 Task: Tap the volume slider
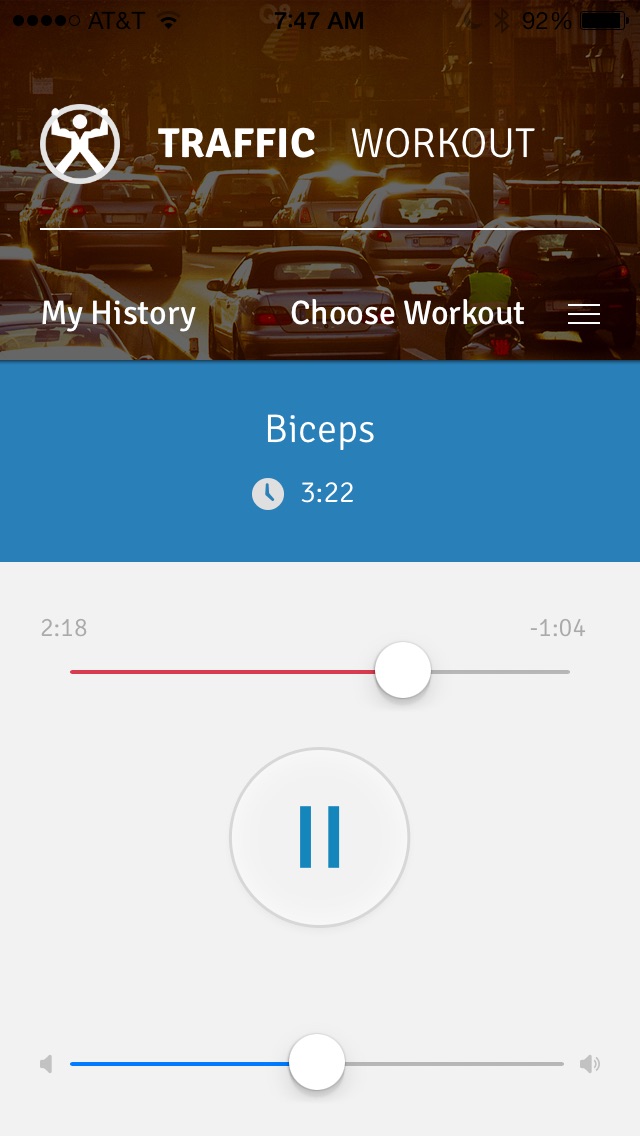(x=317, y=1063)
